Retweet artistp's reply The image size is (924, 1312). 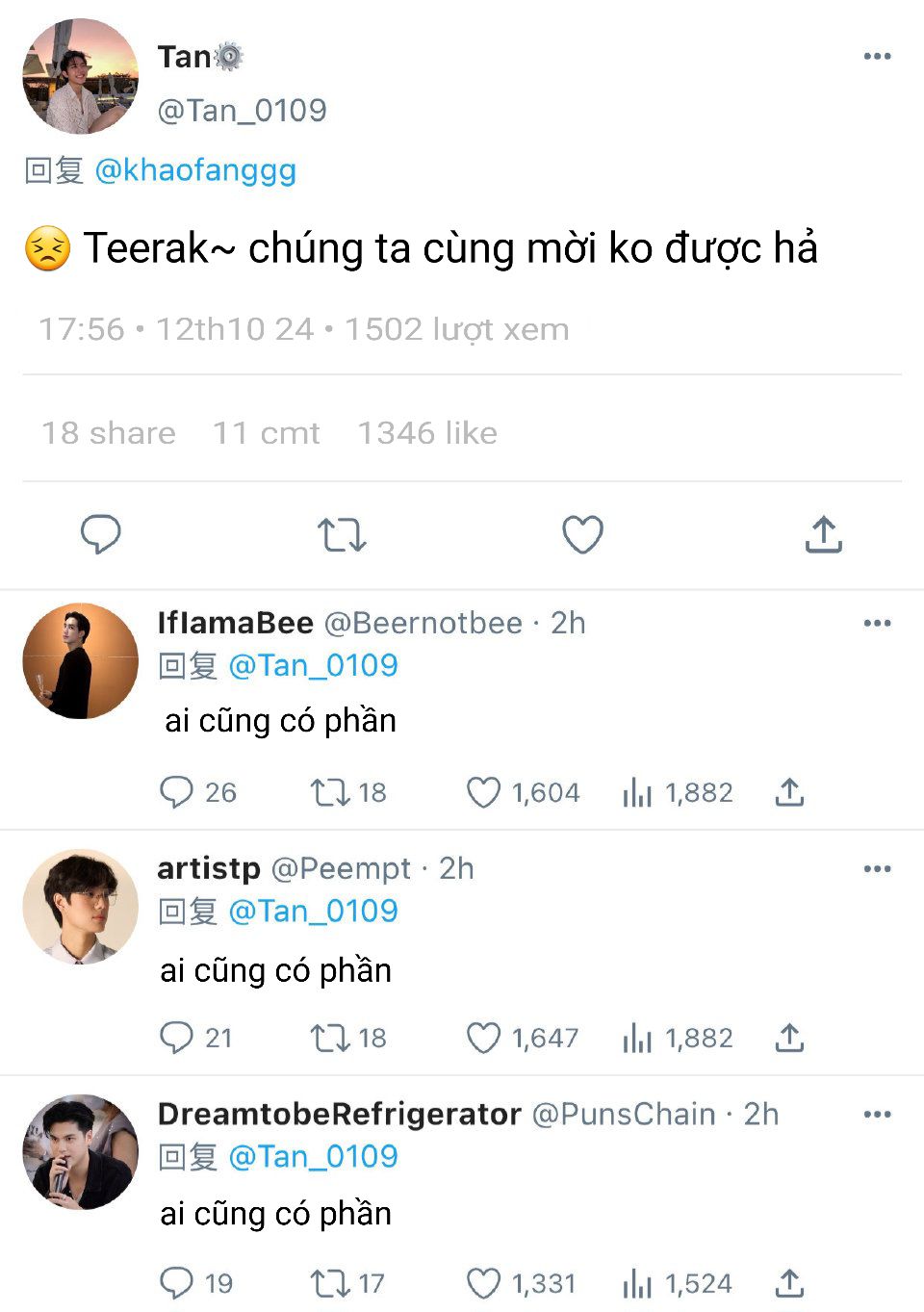click(329, 1038)
